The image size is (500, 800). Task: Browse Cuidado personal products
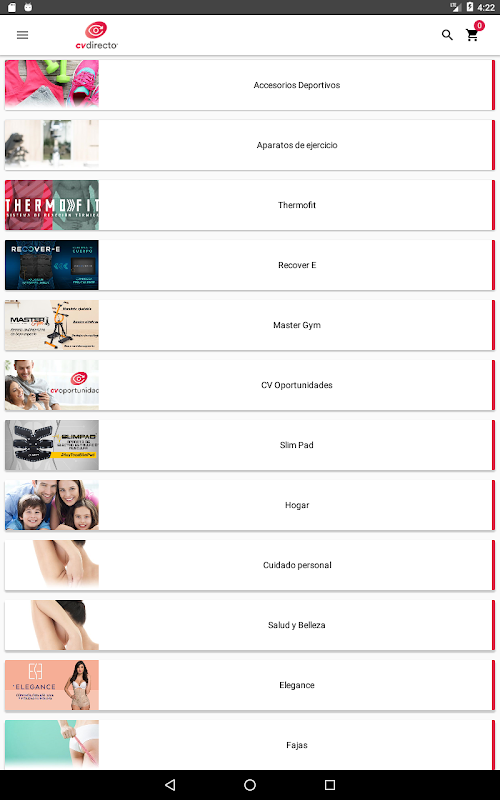point(249,565)
